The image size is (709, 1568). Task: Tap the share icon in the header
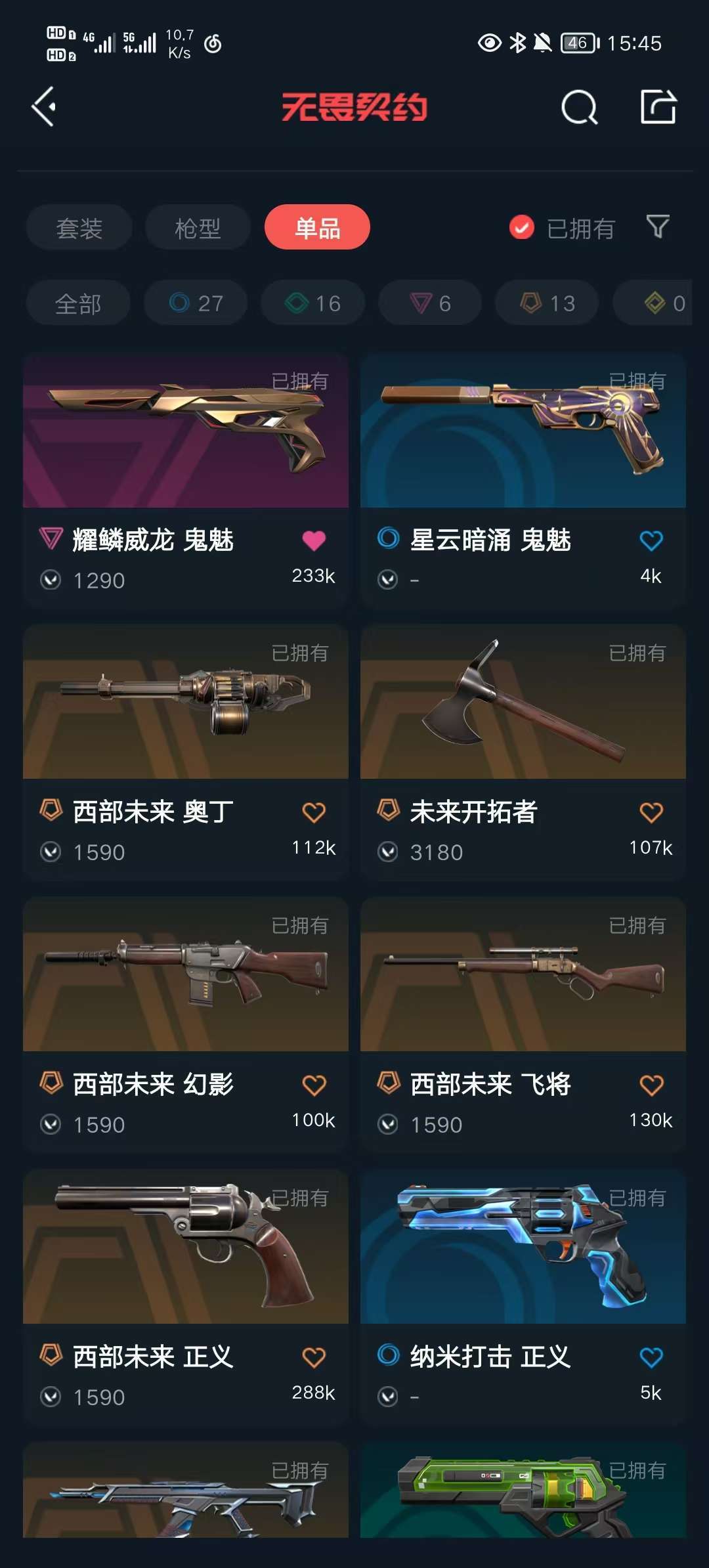pyautogui.click(x=658, y=106)
